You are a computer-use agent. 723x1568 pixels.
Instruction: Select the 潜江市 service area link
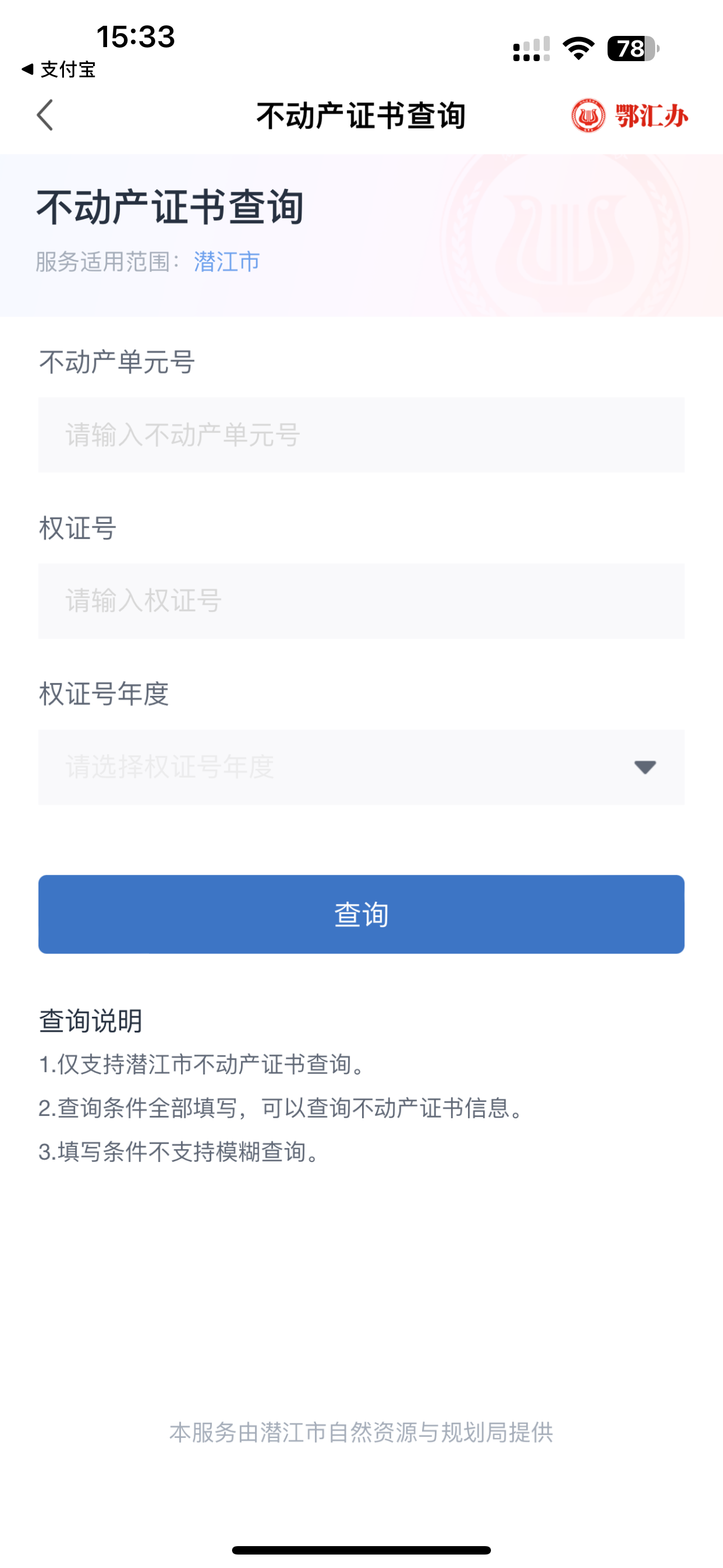226,262
